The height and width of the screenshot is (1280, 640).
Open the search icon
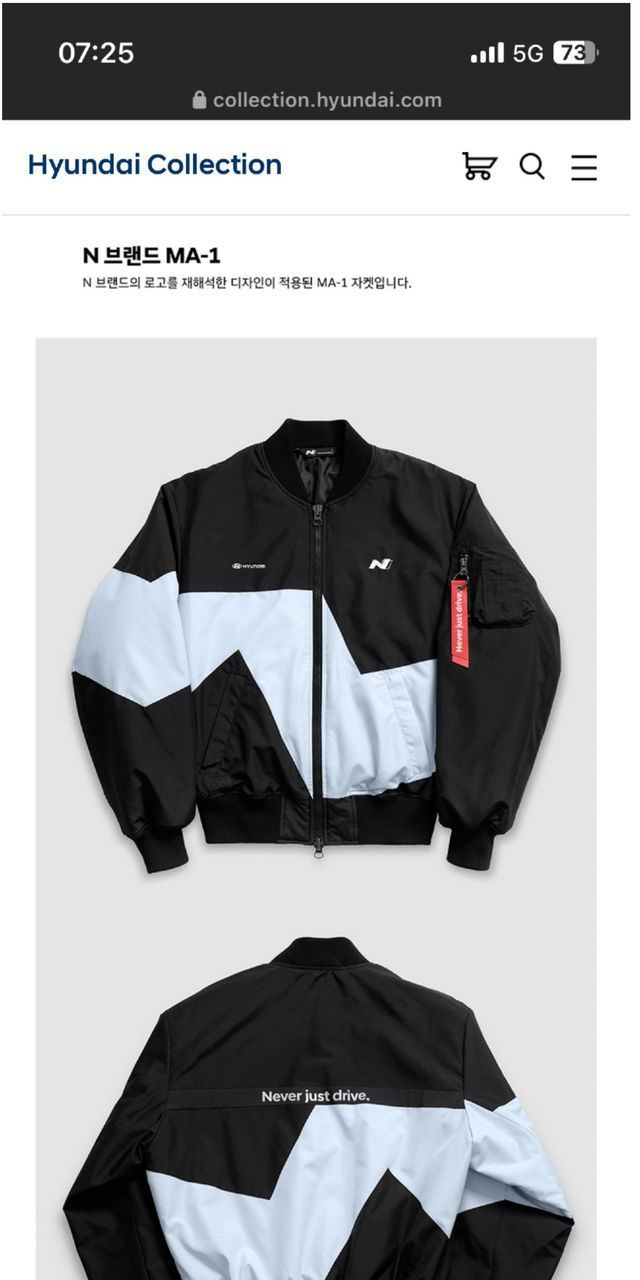(x=532, y=166)
